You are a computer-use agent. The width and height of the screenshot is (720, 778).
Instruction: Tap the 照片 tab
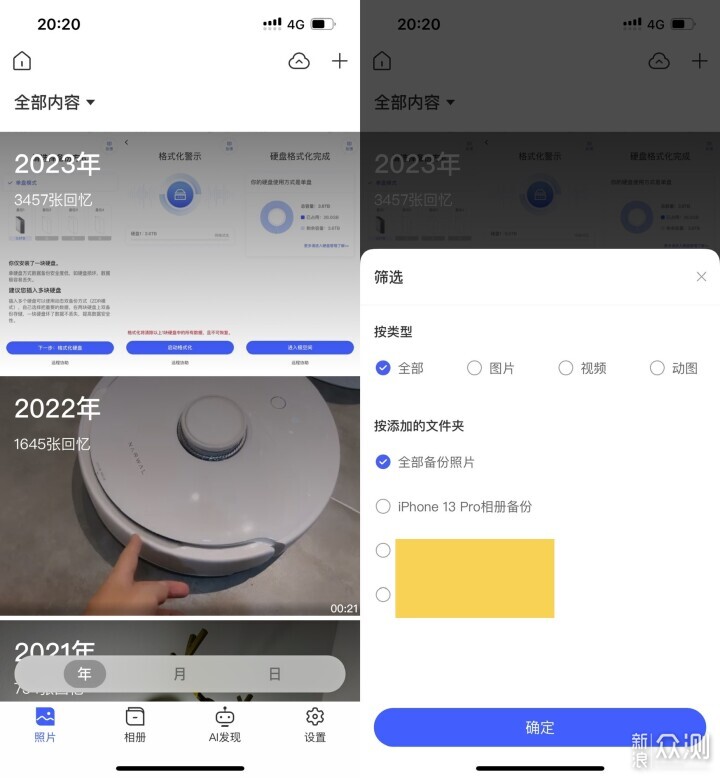click(45, 725)
